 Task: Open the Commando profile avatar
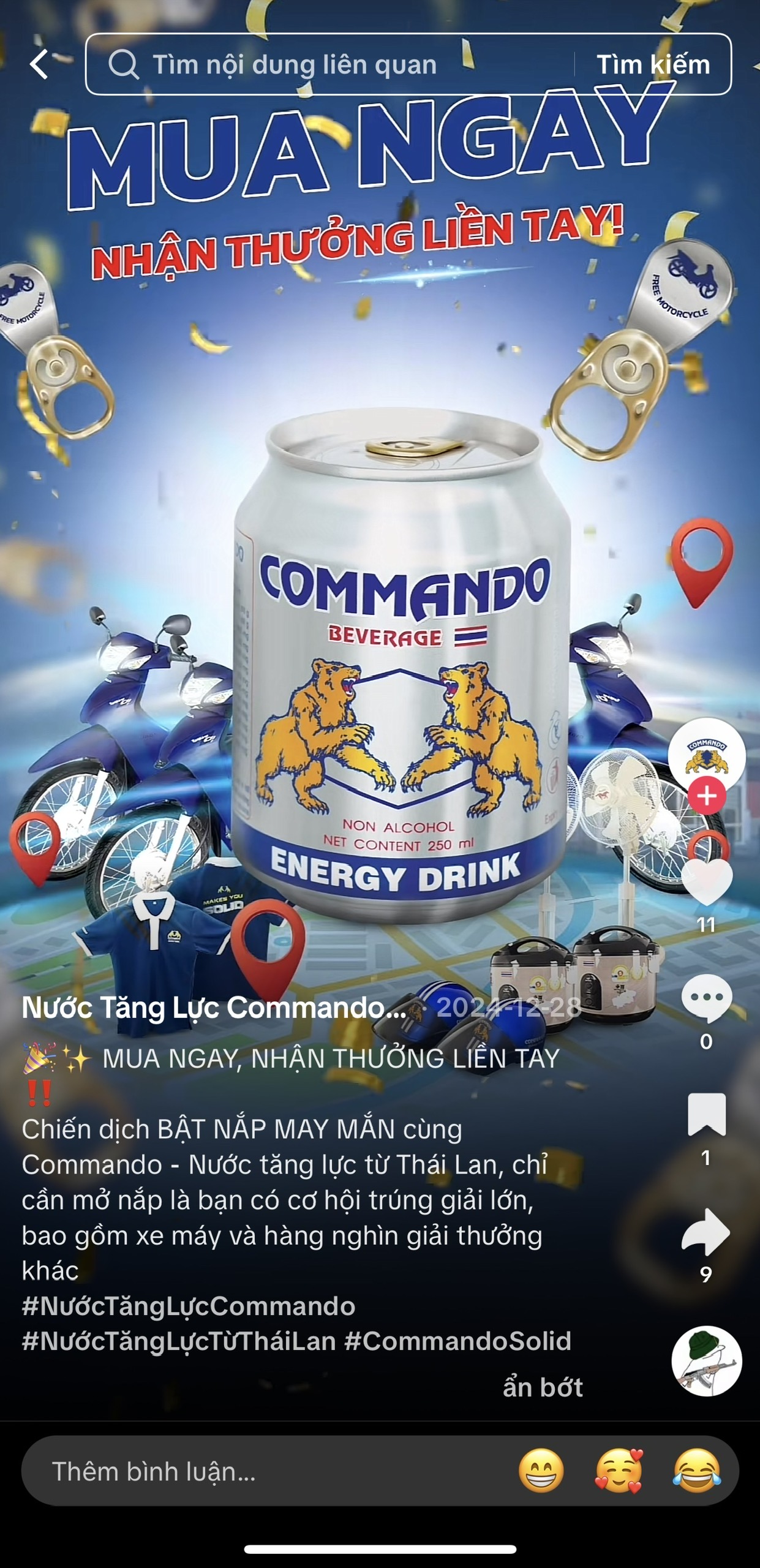(706, 755)
